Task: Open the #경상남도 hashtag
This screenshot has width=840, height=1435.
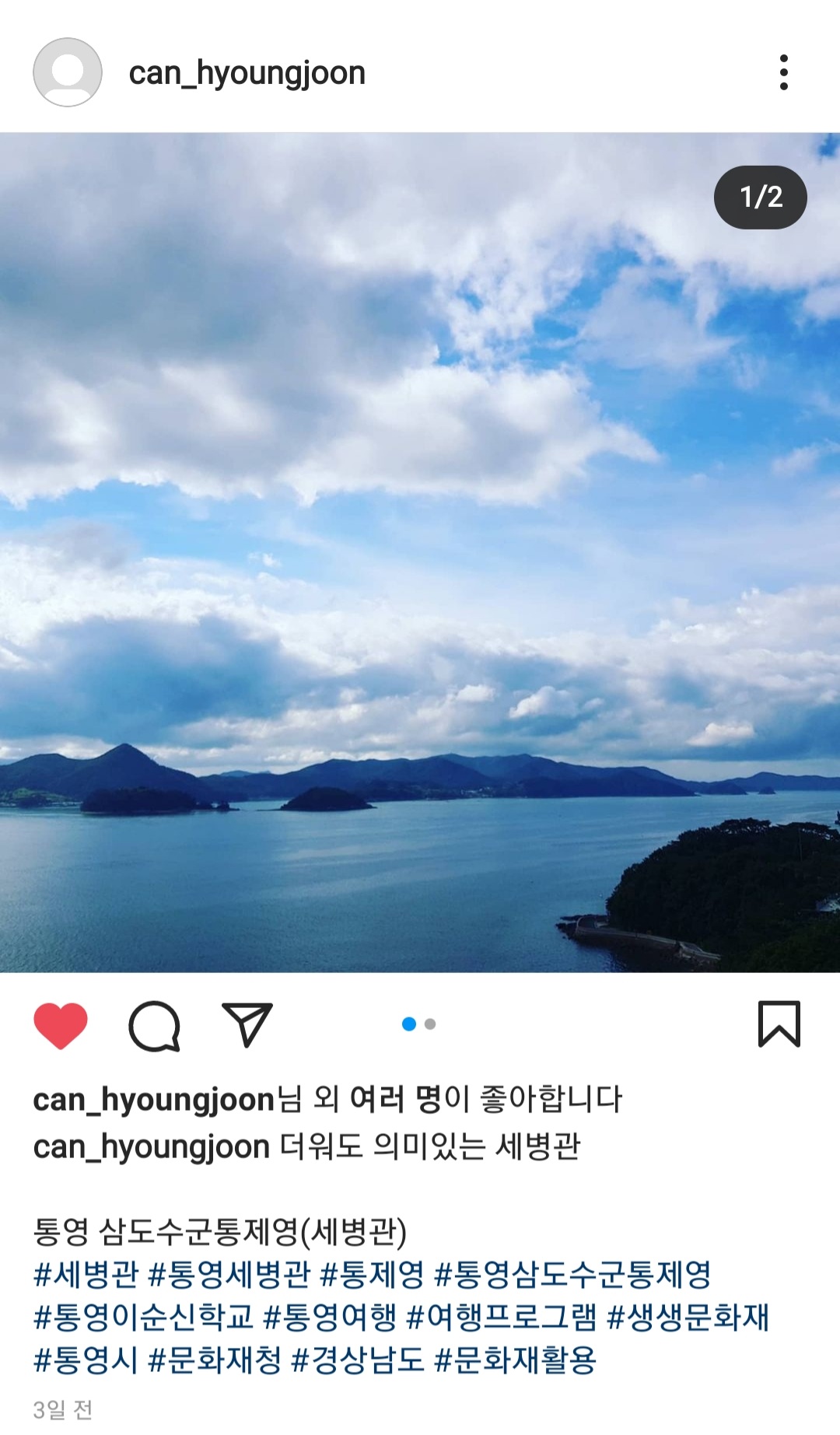Action: [358, 1360]
